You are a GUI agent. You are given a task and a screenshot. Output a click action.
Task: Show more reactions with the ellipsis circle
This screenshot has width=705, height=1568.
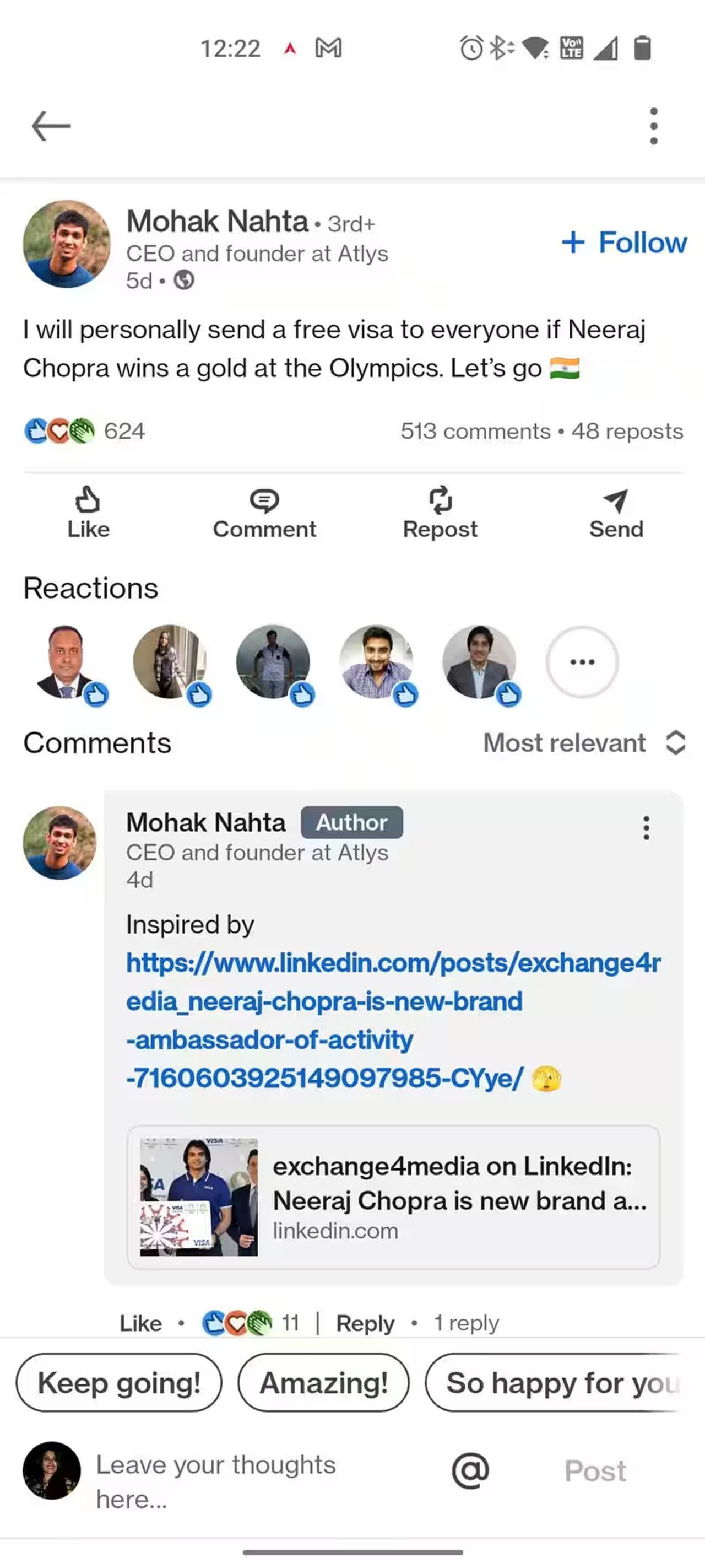pyautogui.click(x=582, y=662)
